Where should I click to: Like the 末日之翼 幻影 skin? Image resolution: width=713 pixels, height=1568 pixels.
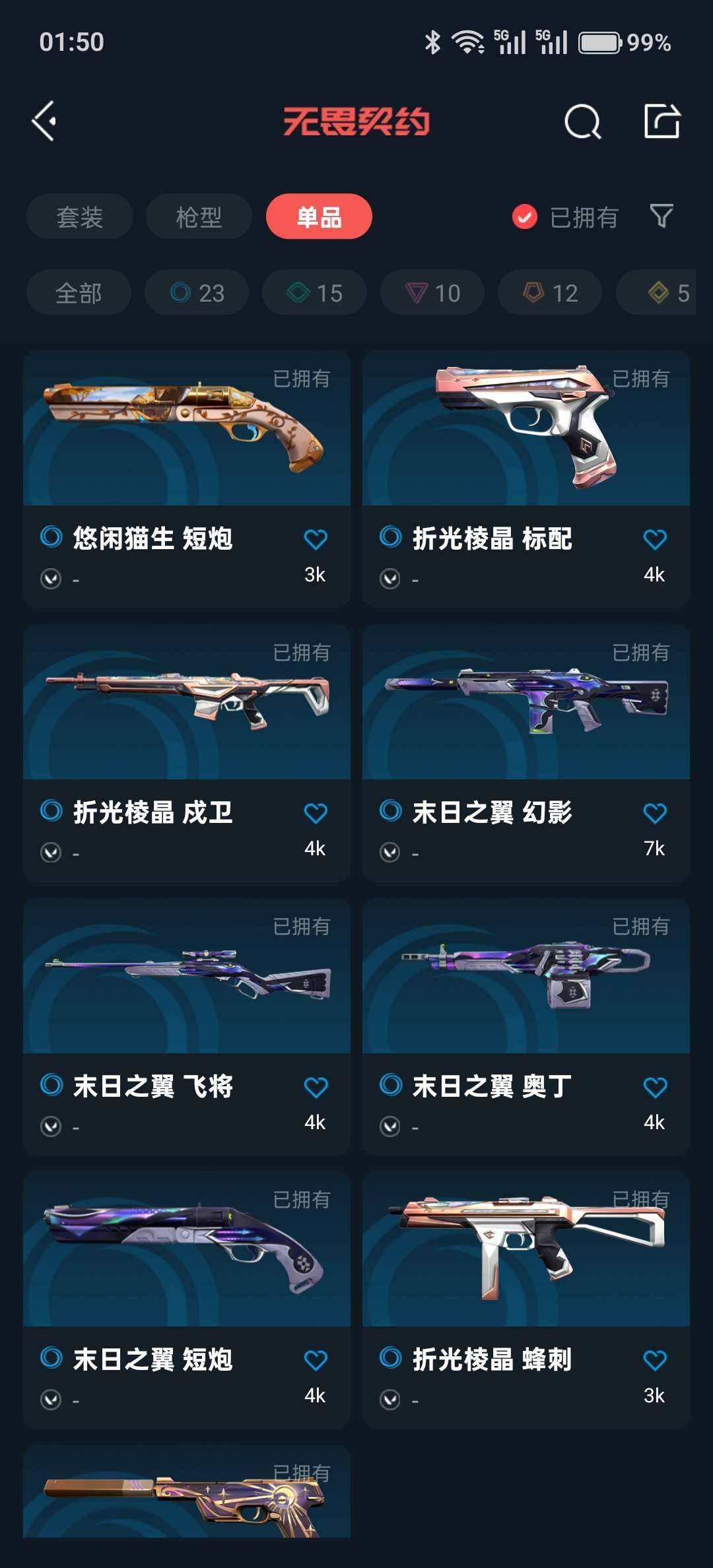(654, 814)
